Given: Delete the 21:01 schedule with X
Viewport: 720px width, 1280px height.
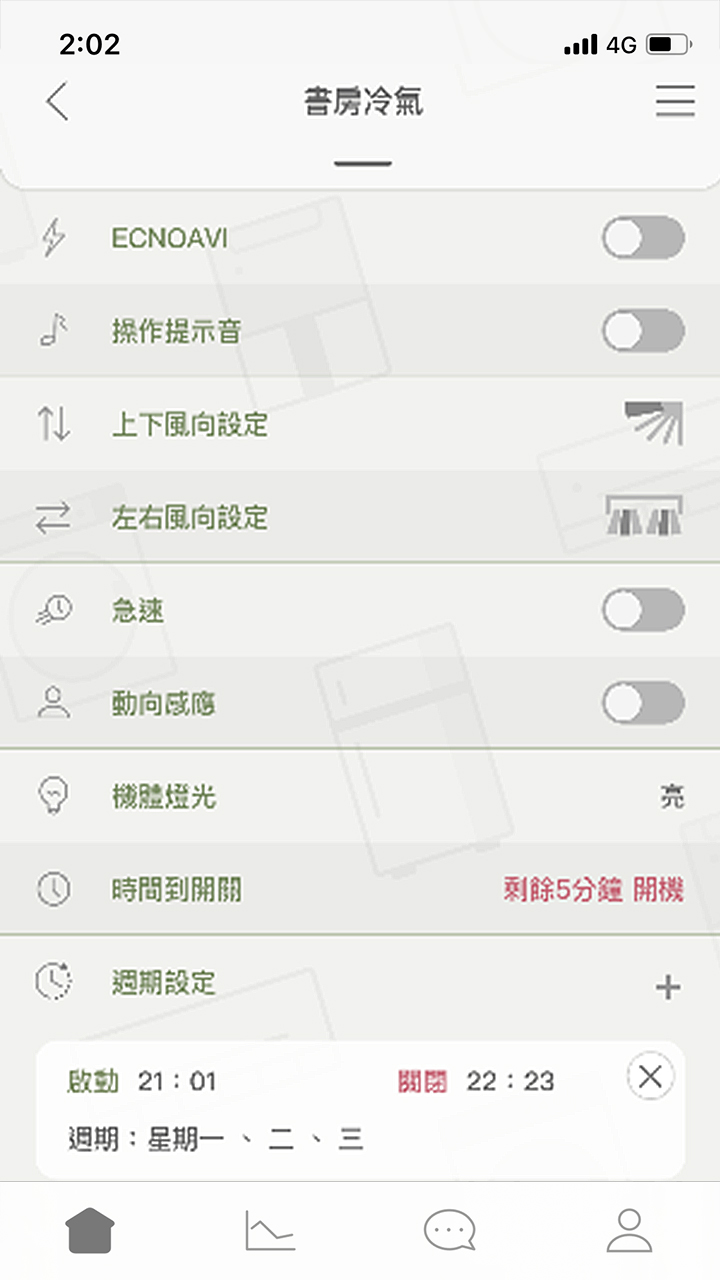Looking at the screenshot, I should pos(650,1077).
